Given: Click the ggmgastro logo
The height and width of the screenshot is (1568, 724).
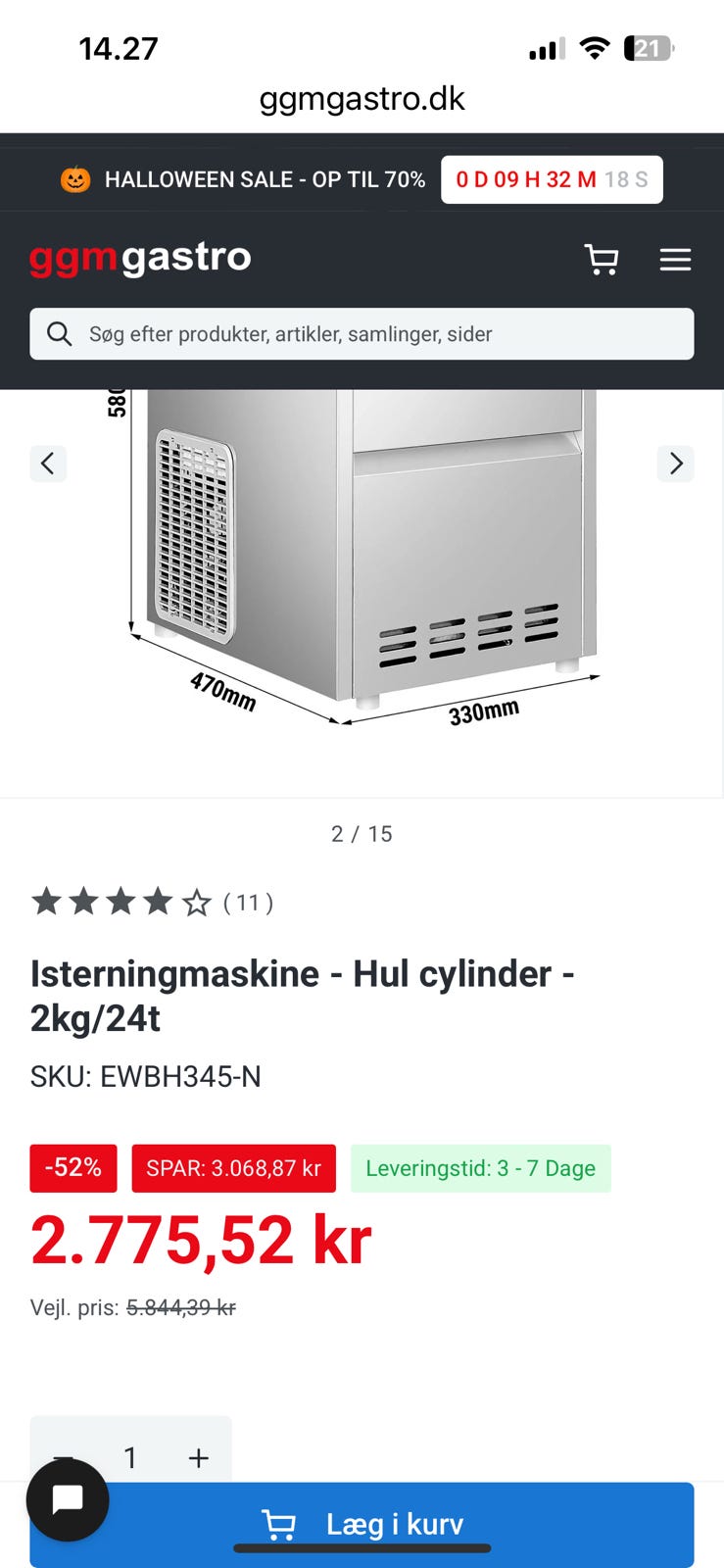Looking at the screenshot, I should [139, 257].
